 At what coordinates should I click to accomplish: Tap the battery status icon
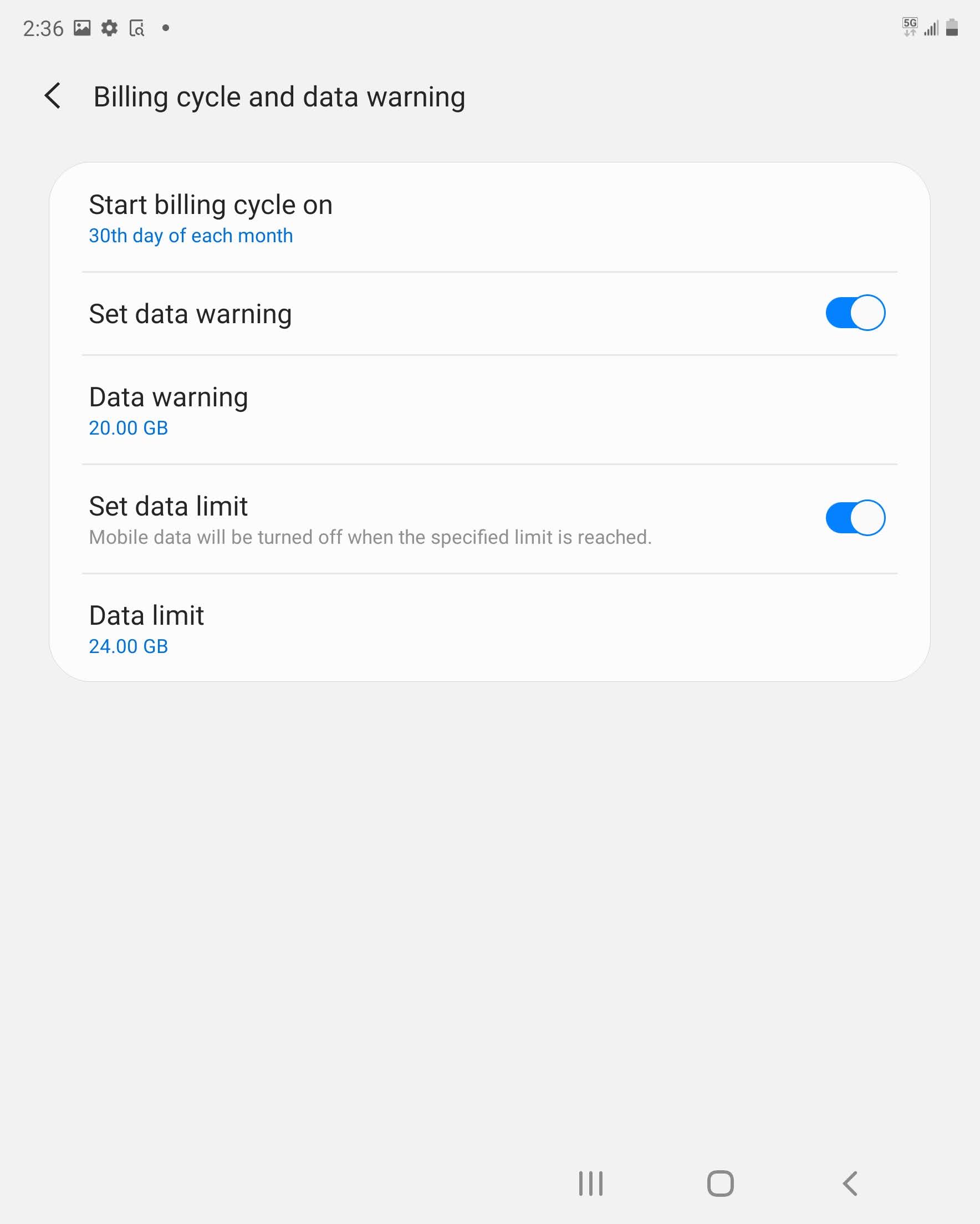point(952,27)
